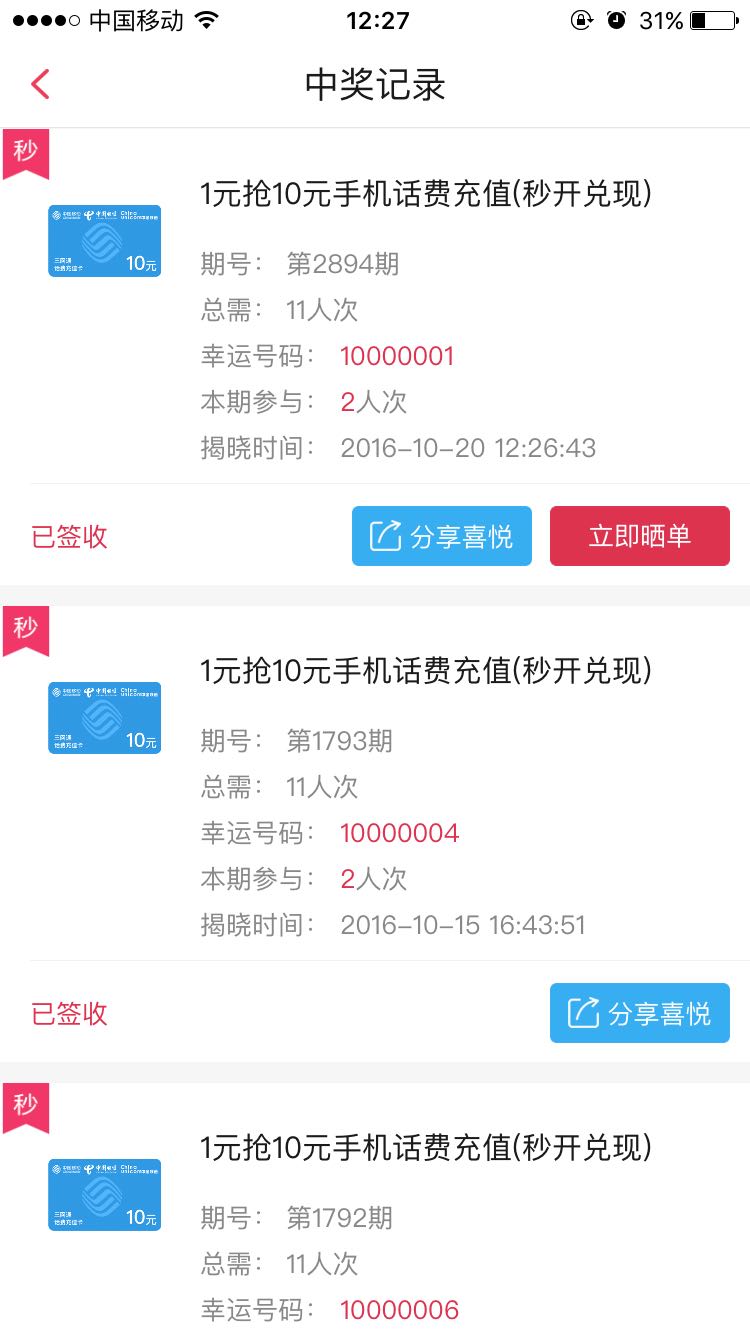This screenshot has width=750, height=1334.
Task: Tap 分享喜悦 for the 第1793期 prize
Action: pos(640,1013)
